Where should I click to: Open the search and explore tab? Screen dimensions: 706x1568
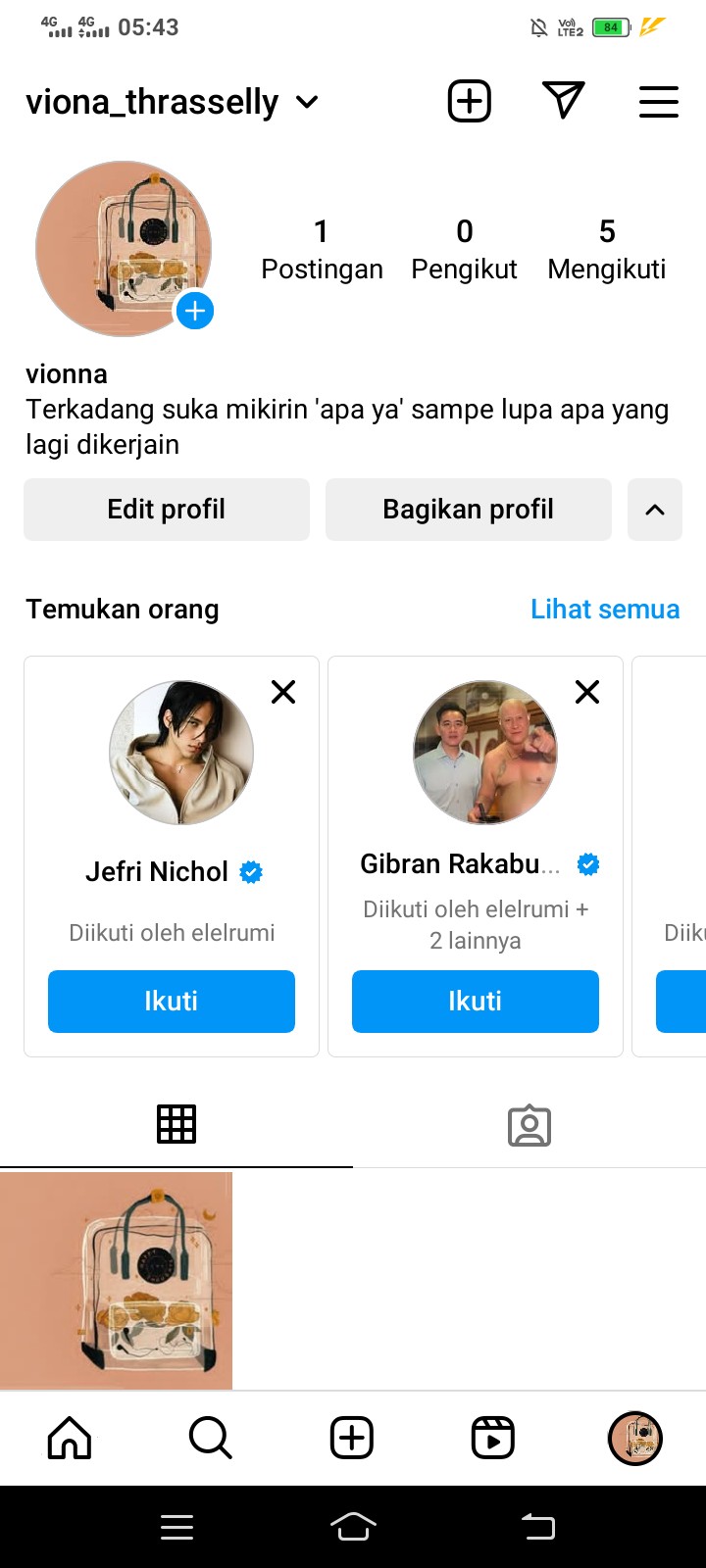tap(210, 1438)
